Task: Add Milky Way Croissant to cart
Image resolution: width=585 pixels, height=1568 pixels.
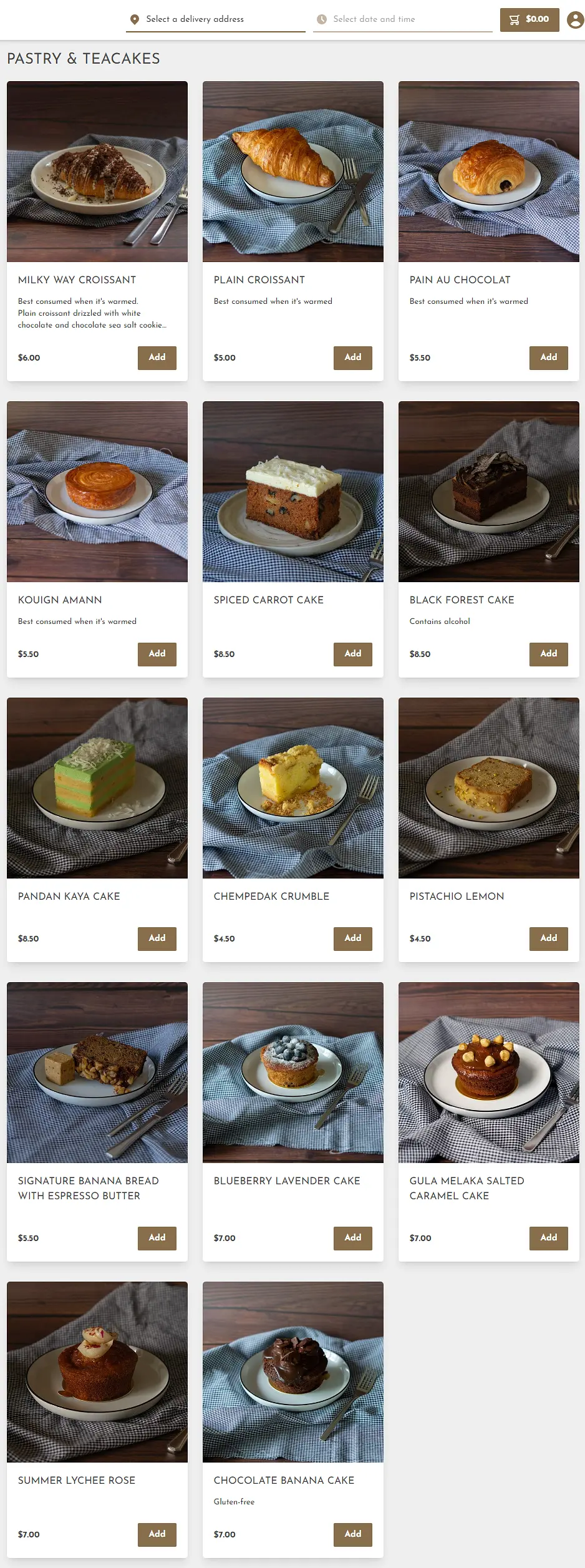Action: pos(157,358)
